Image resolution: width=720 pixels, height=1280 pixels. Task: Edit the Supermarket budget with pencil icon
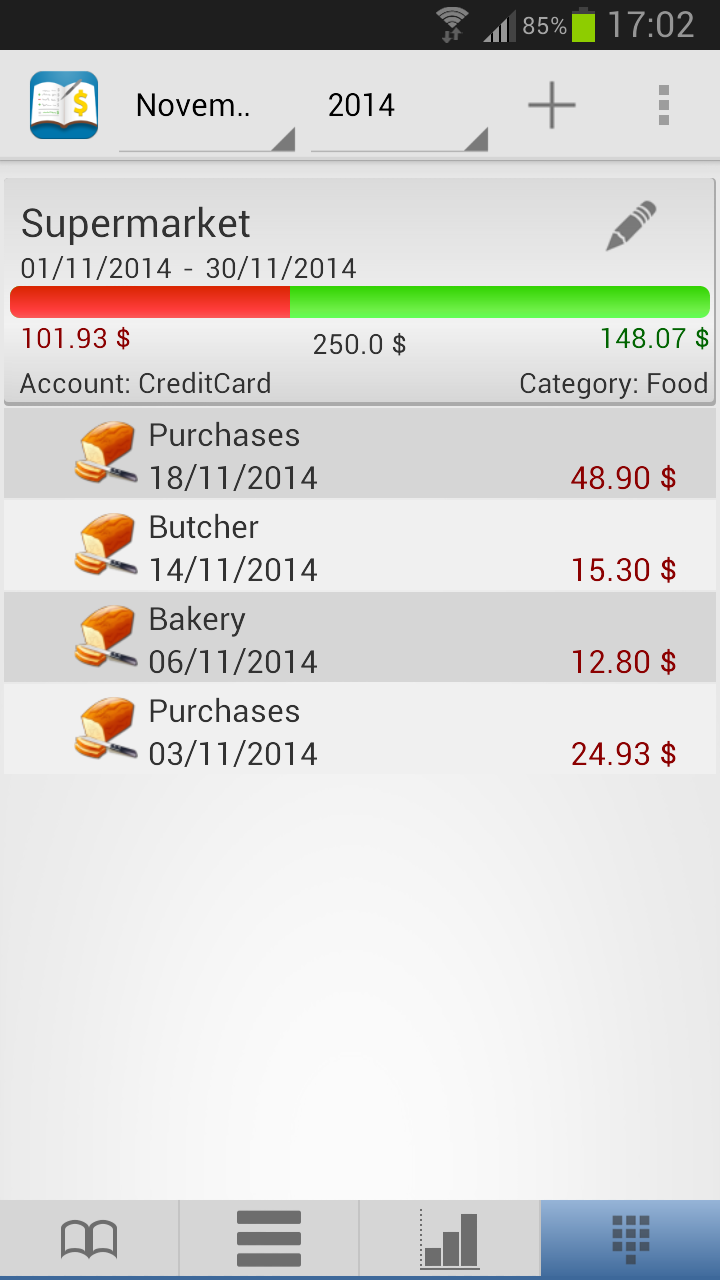click(x=631, y=226)
